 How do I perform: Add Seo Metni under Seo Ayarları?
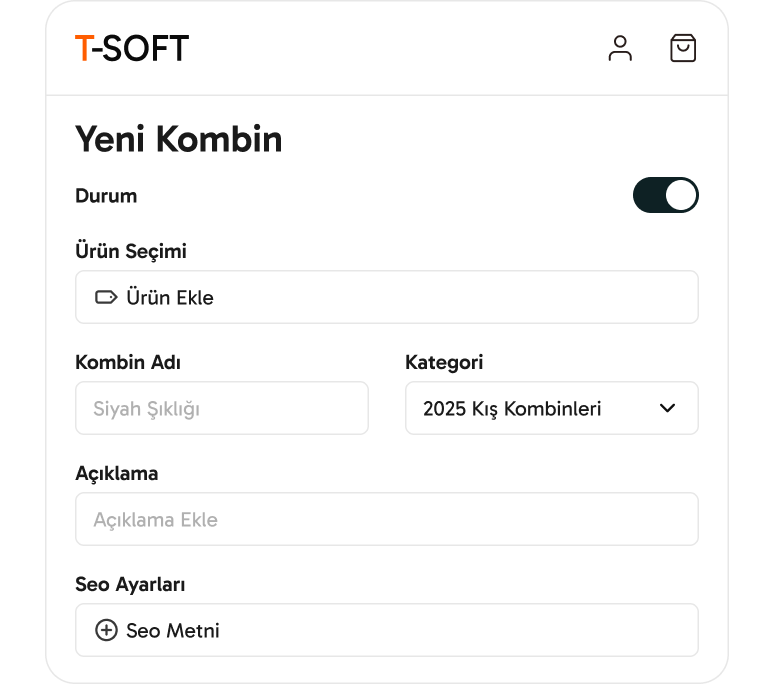click(x=386, y=630)
